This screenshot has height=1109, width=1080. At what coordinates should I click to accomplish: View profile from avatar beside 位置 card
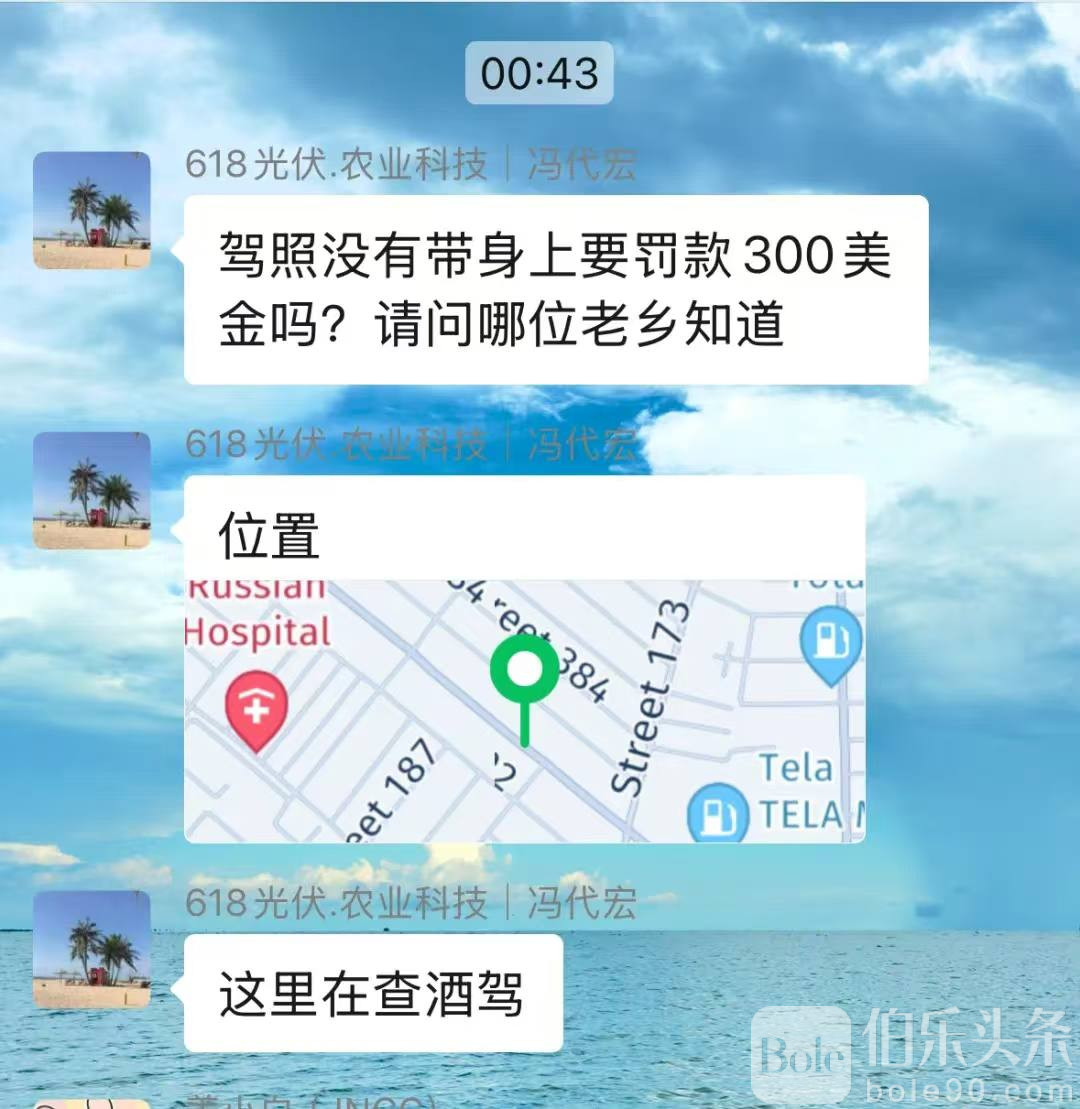92,490
